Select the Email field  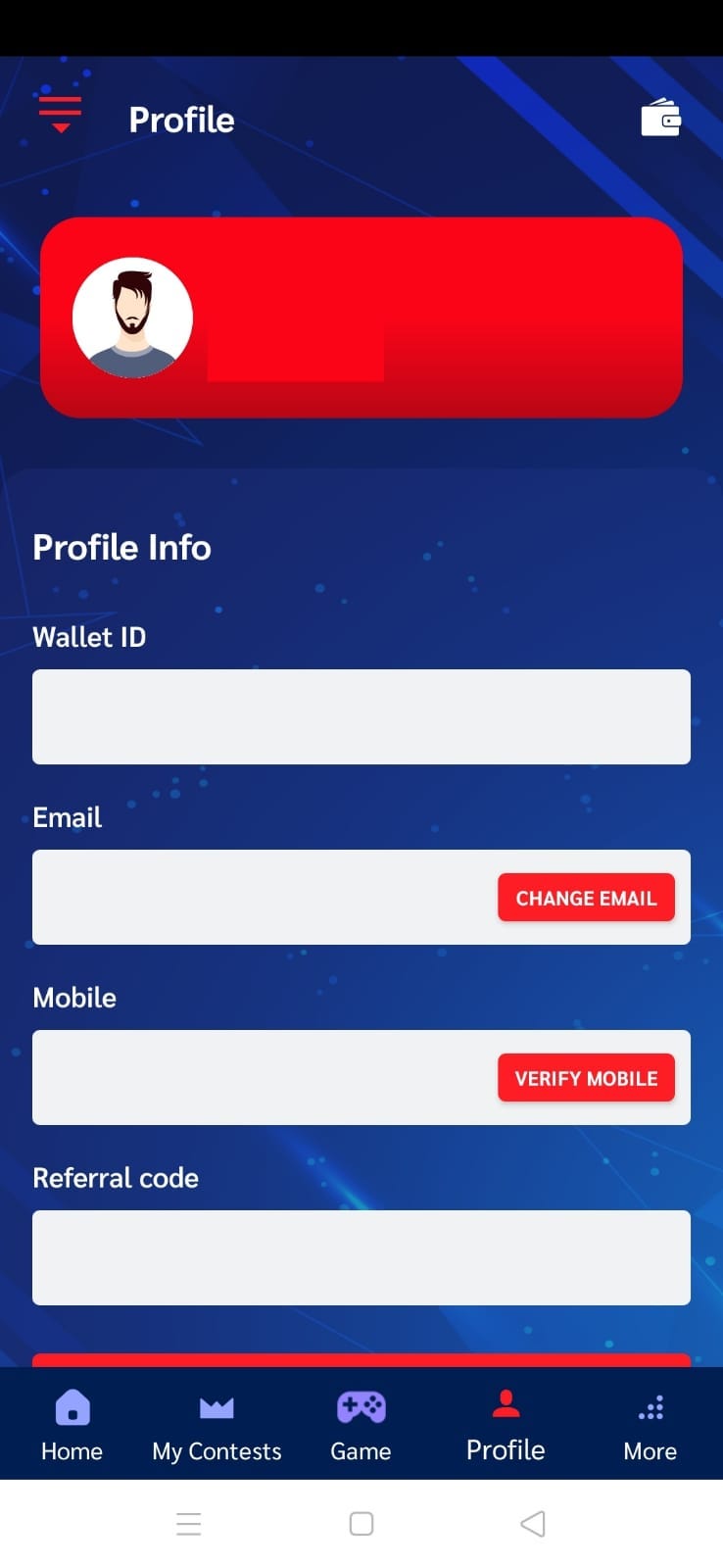tap(361, 897)
